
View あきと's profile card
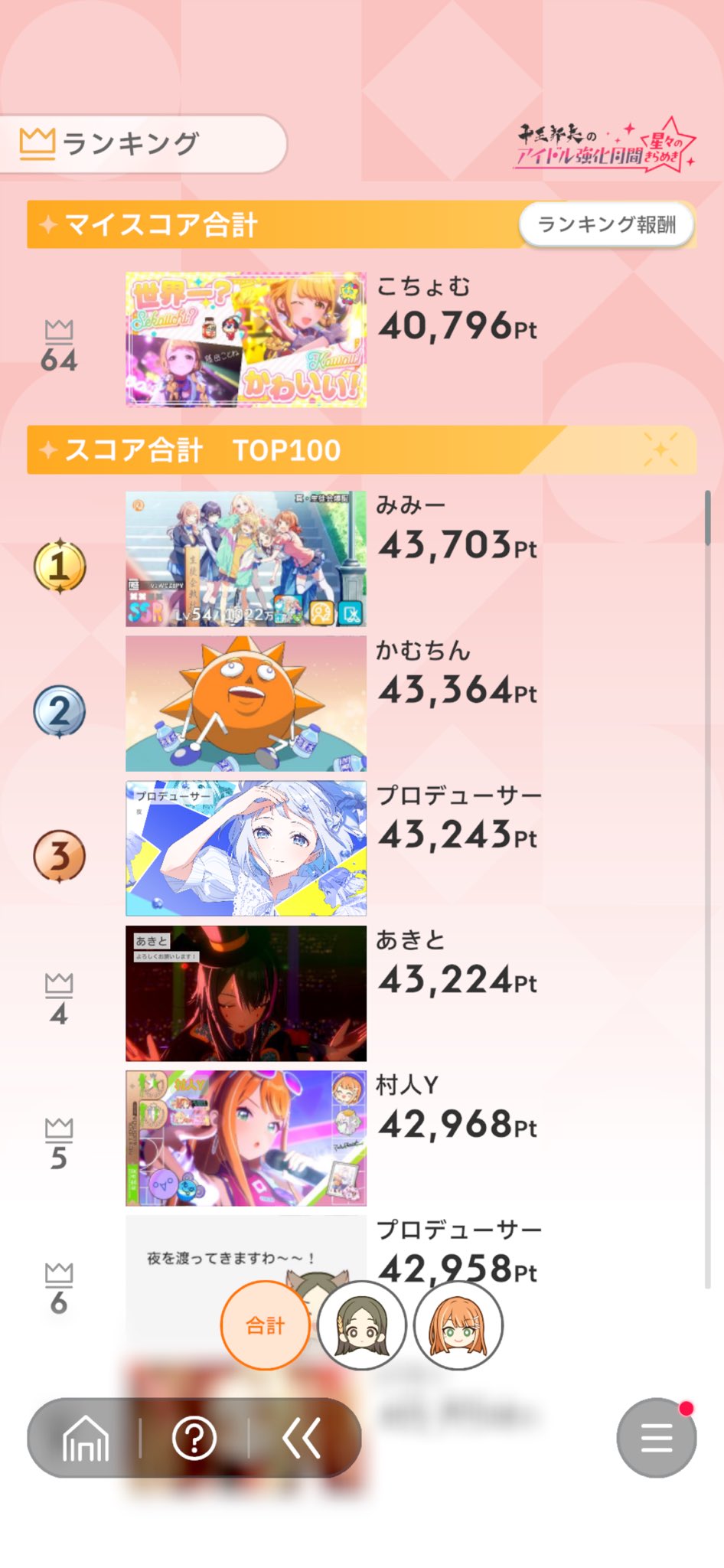pyautogui.click(x=246, y=993)
